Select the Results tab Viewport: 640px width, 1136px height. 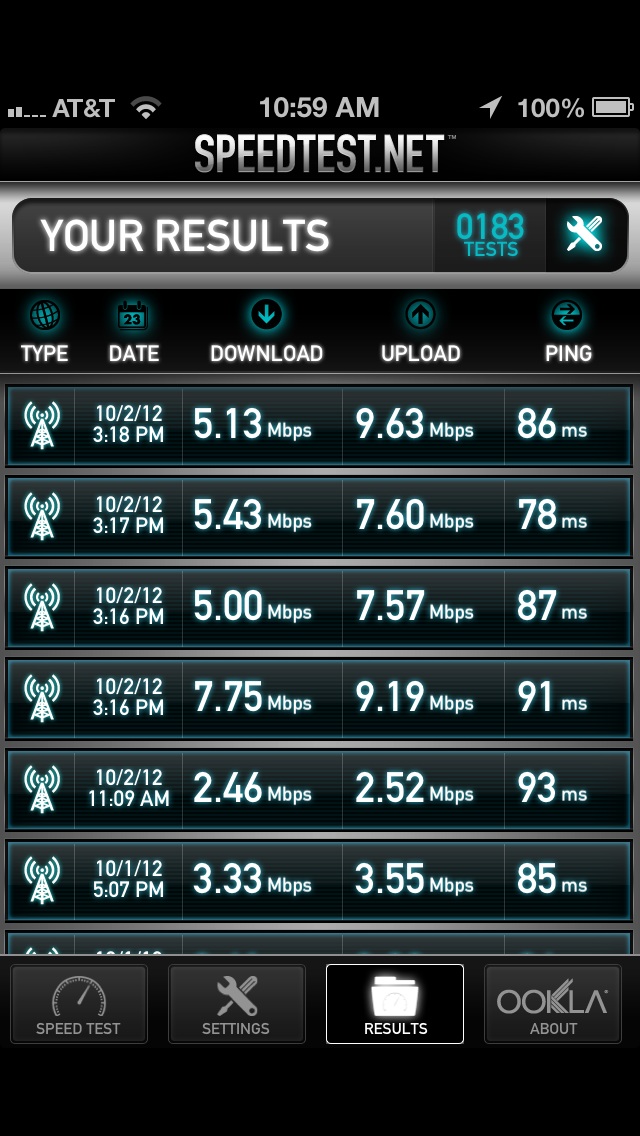click(x=395, y=1003)
